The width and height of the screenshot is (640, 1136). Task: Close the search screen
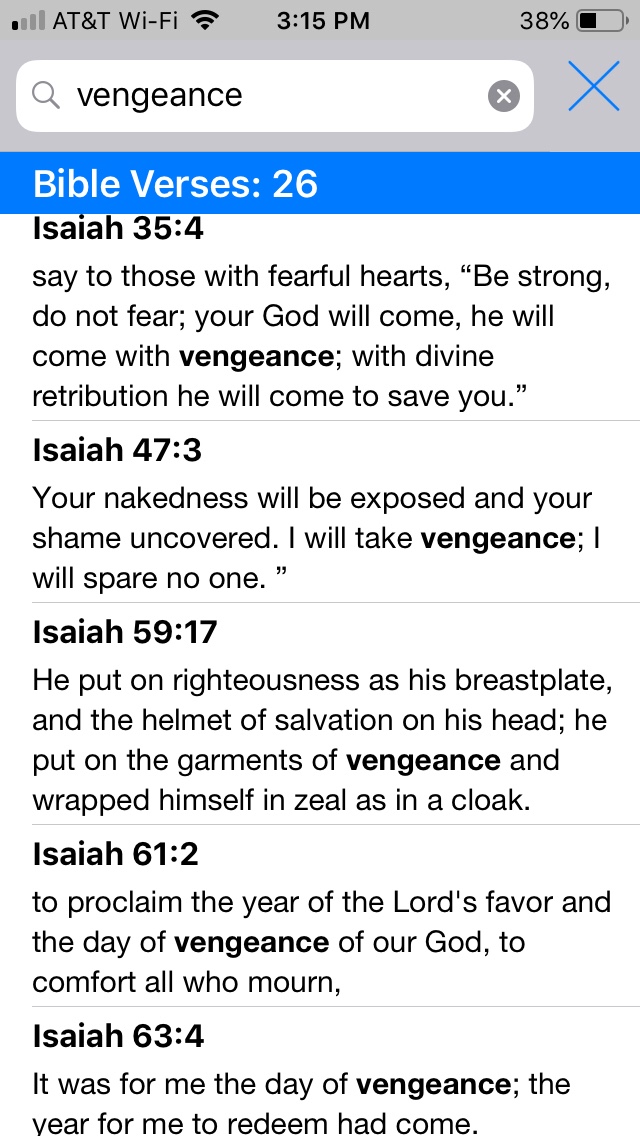[x=593, y=87]
